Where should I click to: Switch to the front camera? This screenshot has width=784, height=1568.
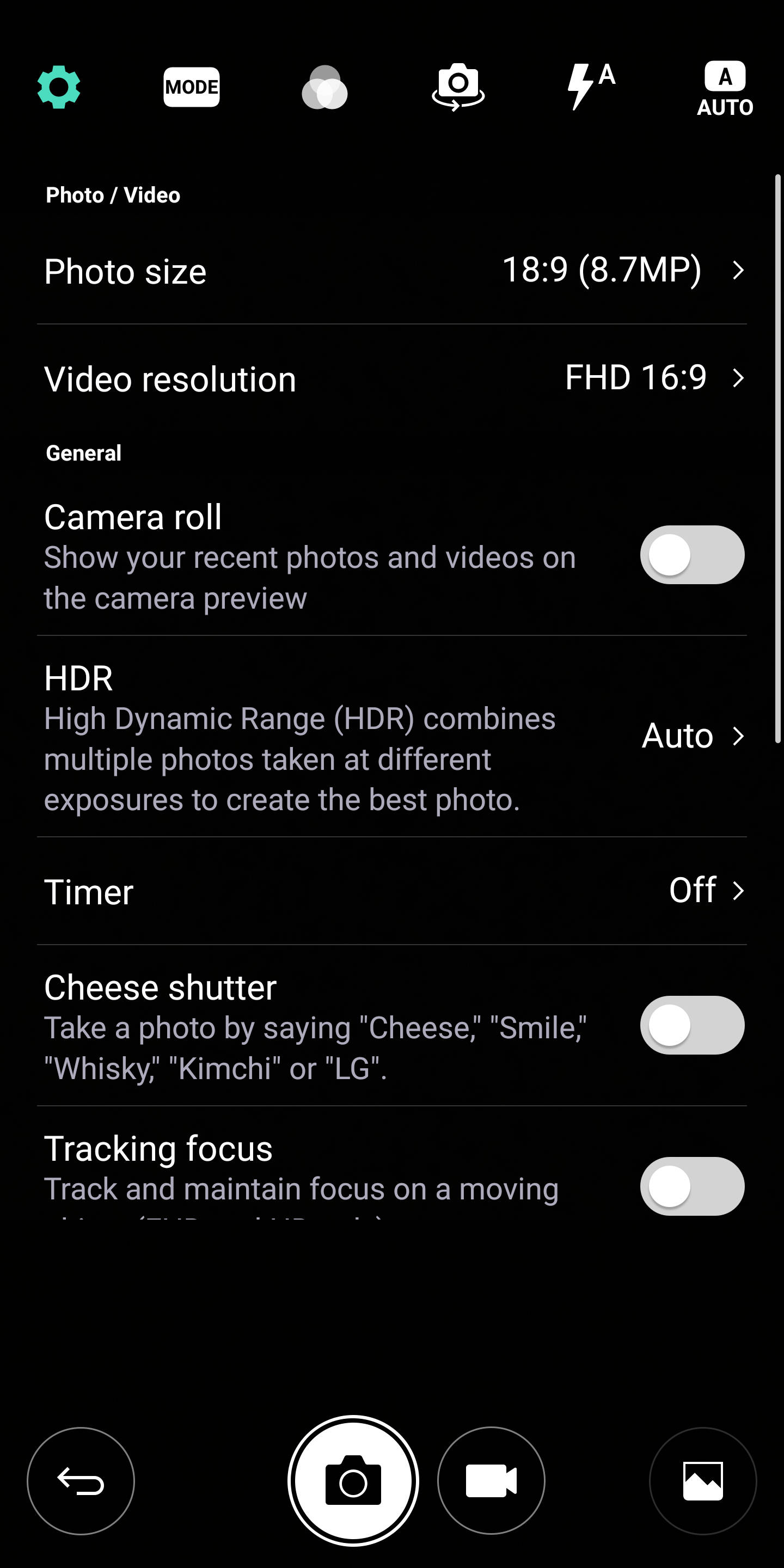[458, 87]
